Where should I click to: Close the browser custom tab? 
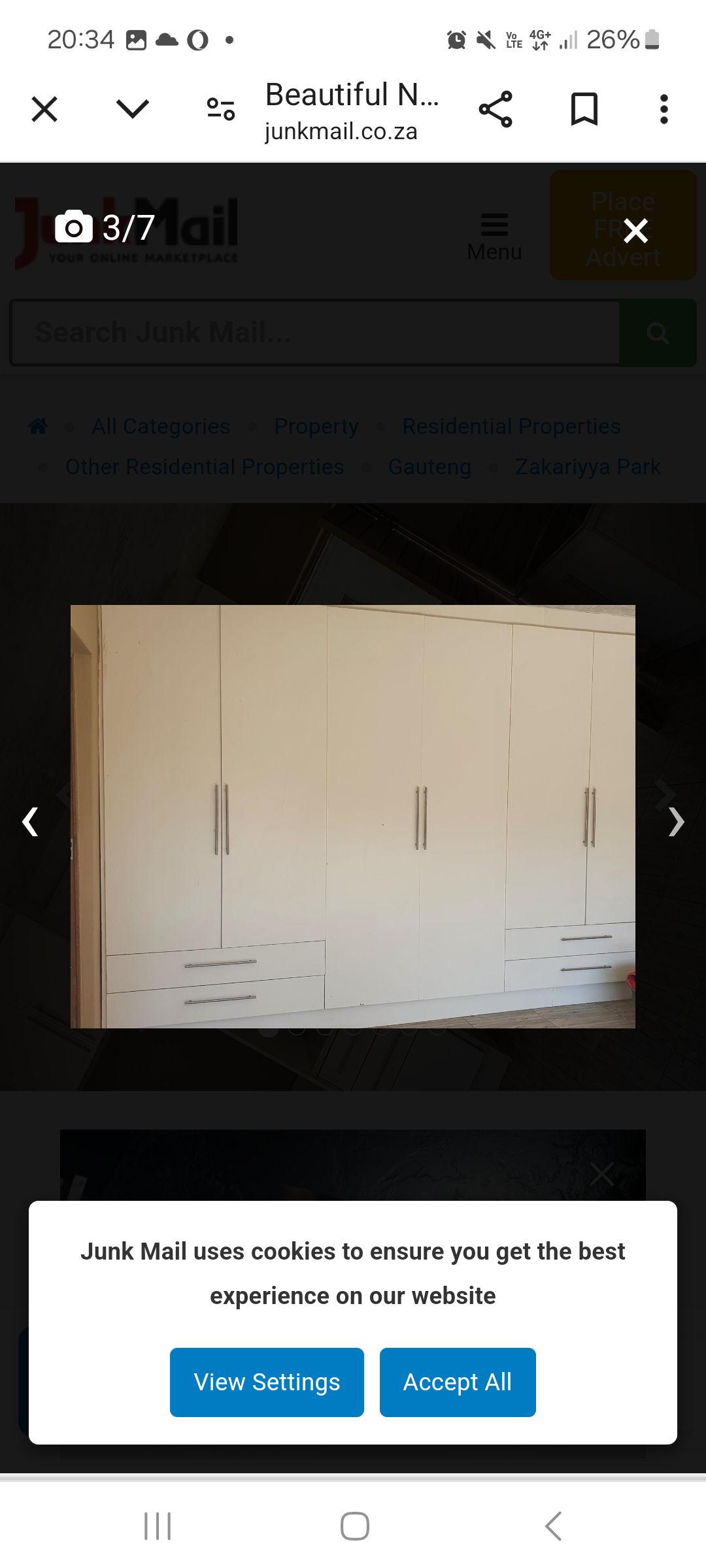44,109
